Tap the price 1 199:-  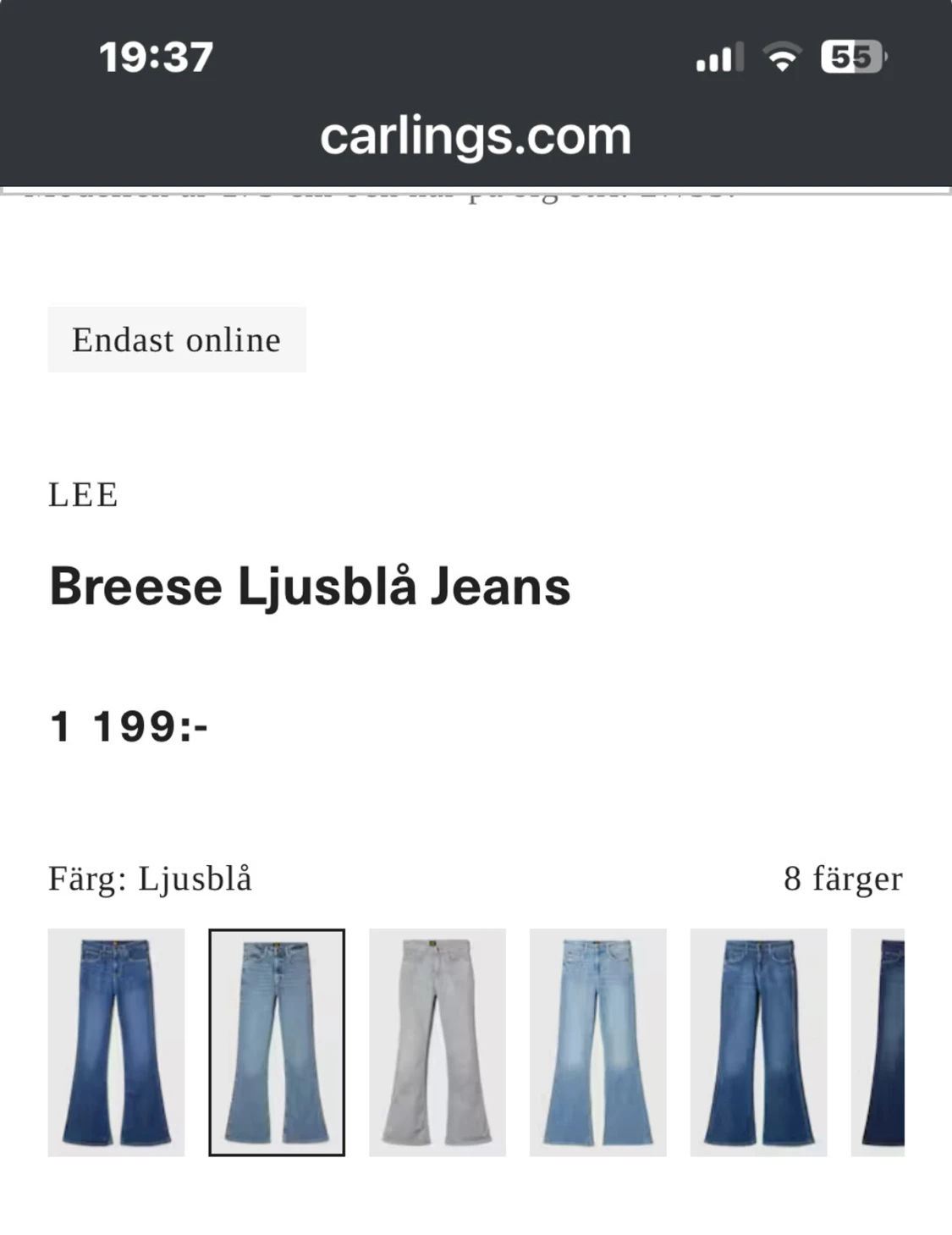(129, 725)
